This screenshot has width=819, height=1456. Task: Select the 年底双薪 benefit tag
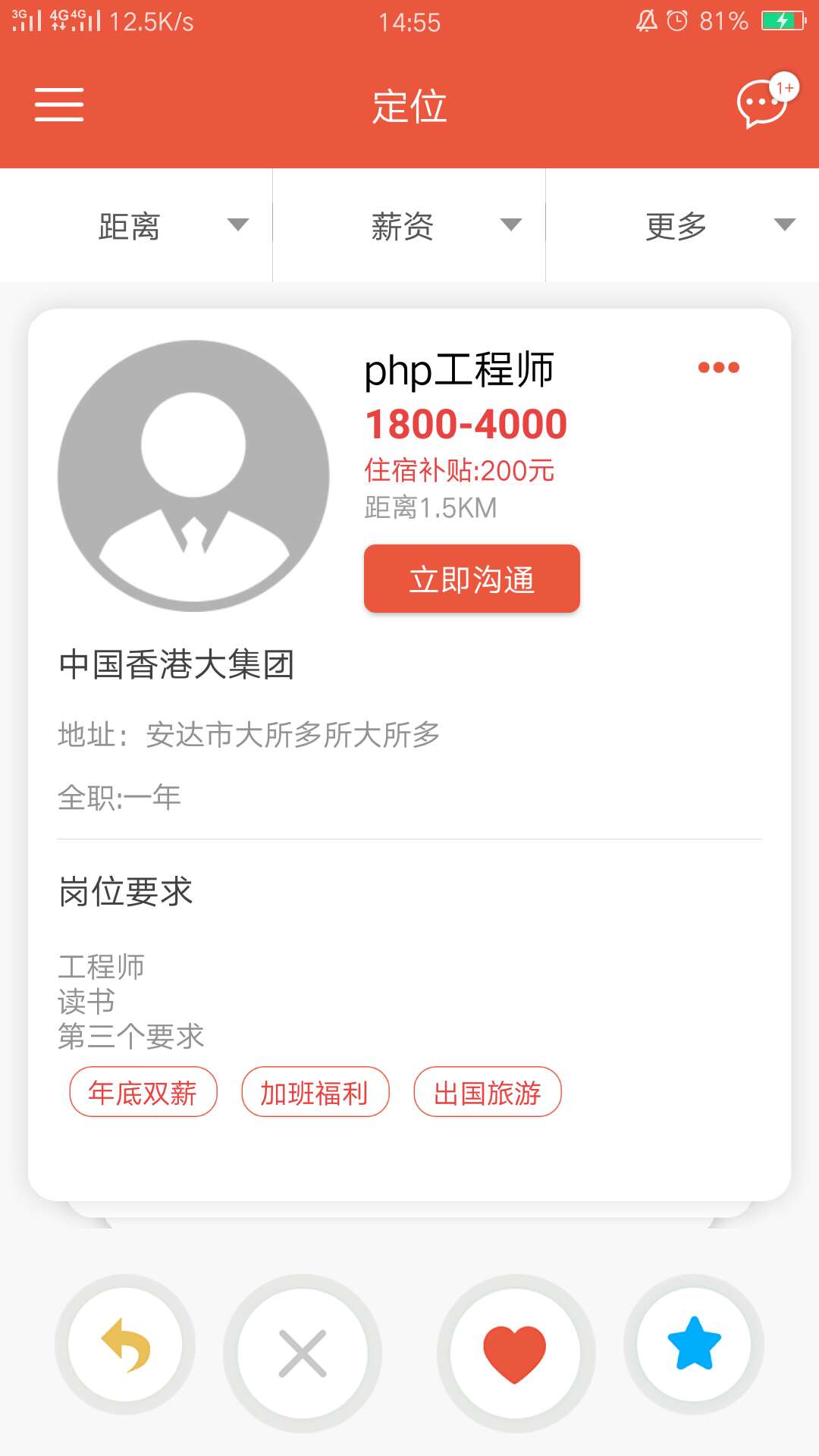[x=143, y=1092]
